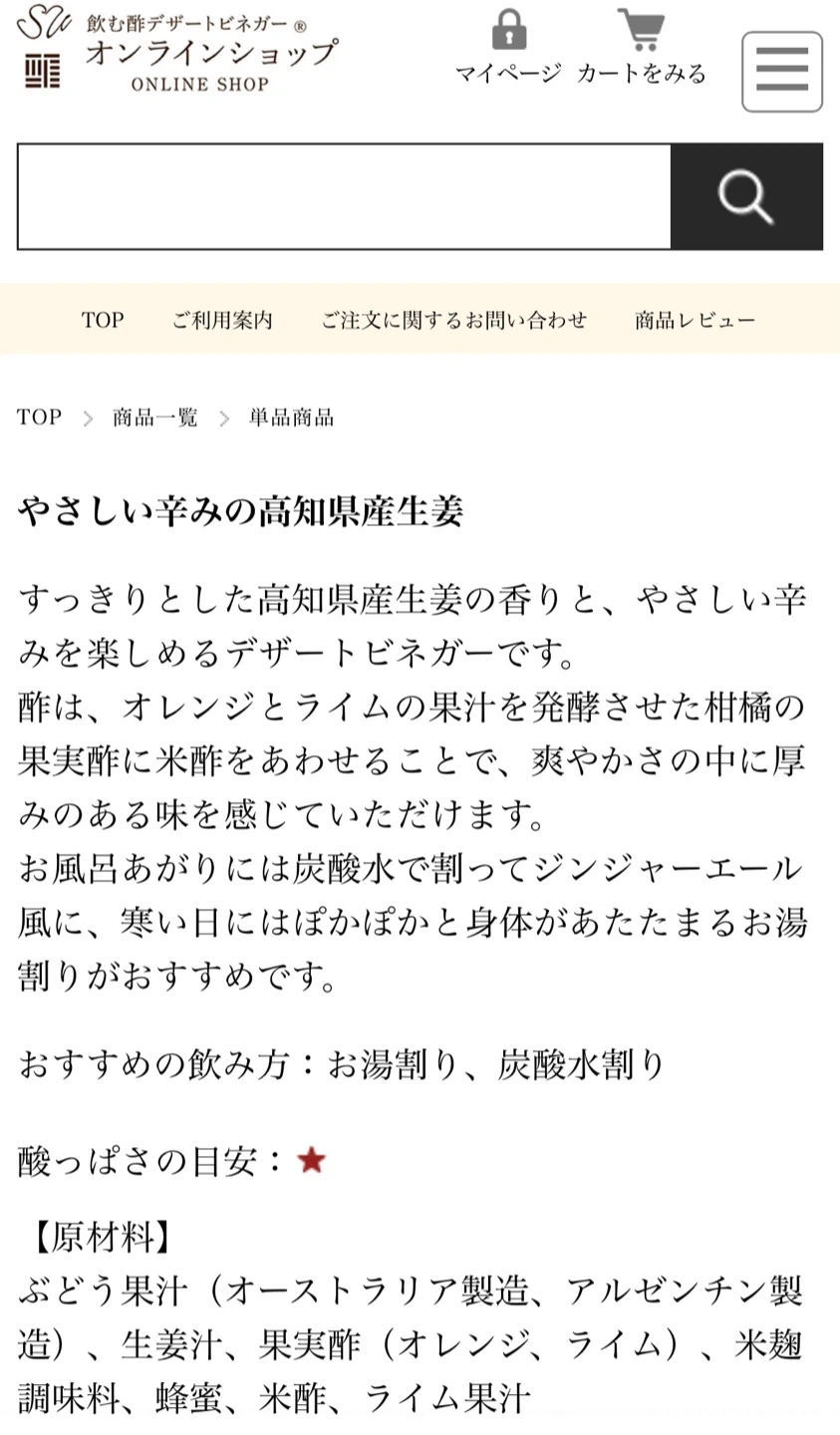Tap the online shop logo
Viewport: 840px width, 1435px height.
tap(177, 50)
